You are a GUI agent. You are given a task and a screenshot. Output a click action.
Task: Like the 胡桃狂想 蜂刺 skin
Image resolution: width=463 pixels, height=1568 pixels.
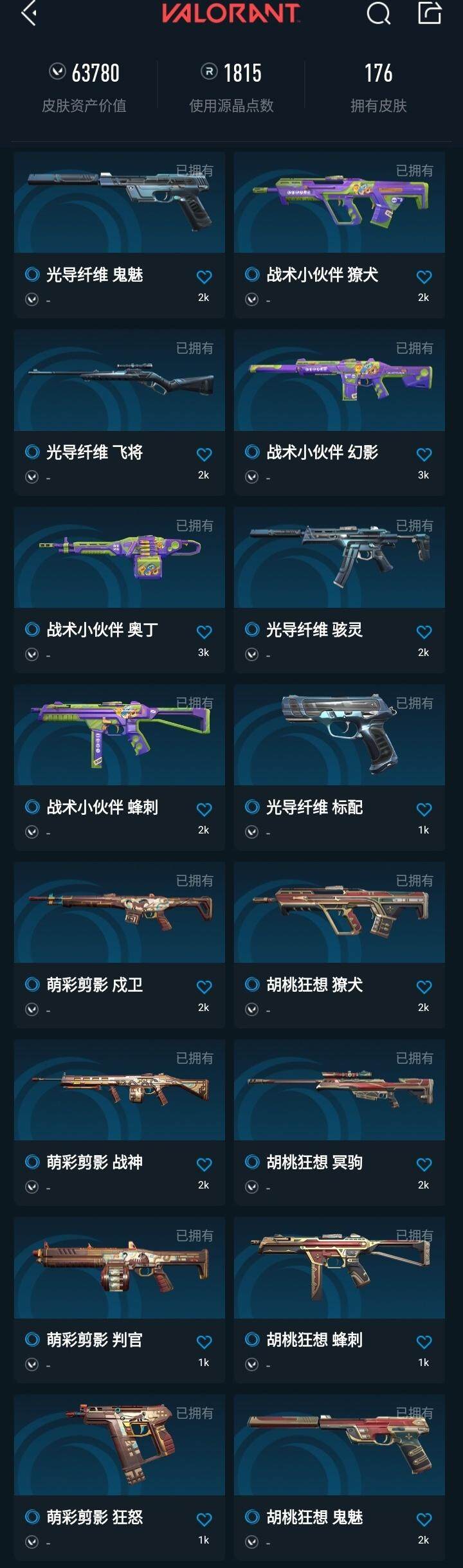424,1342
